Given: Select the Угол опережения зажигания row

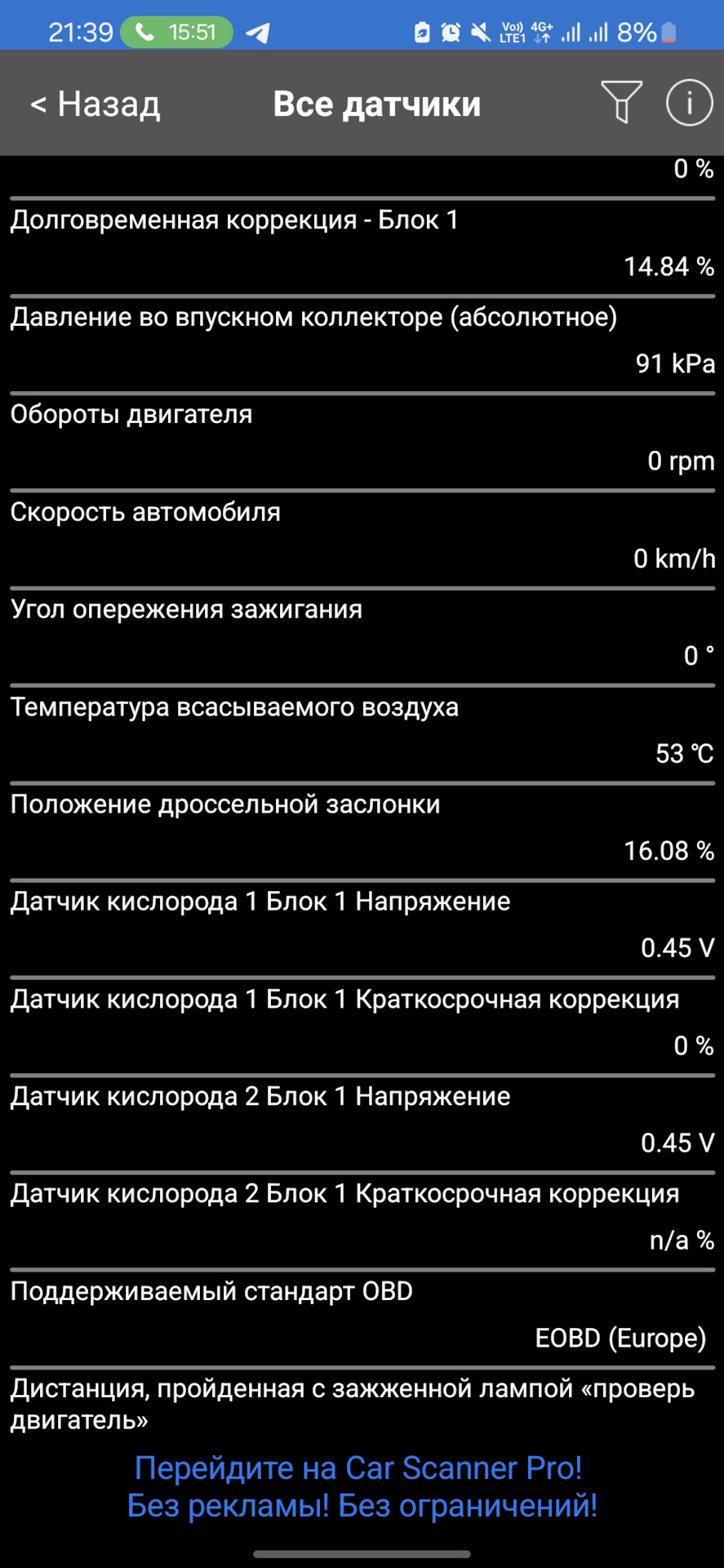Looking at the screenshot, I should pos(362,633).
